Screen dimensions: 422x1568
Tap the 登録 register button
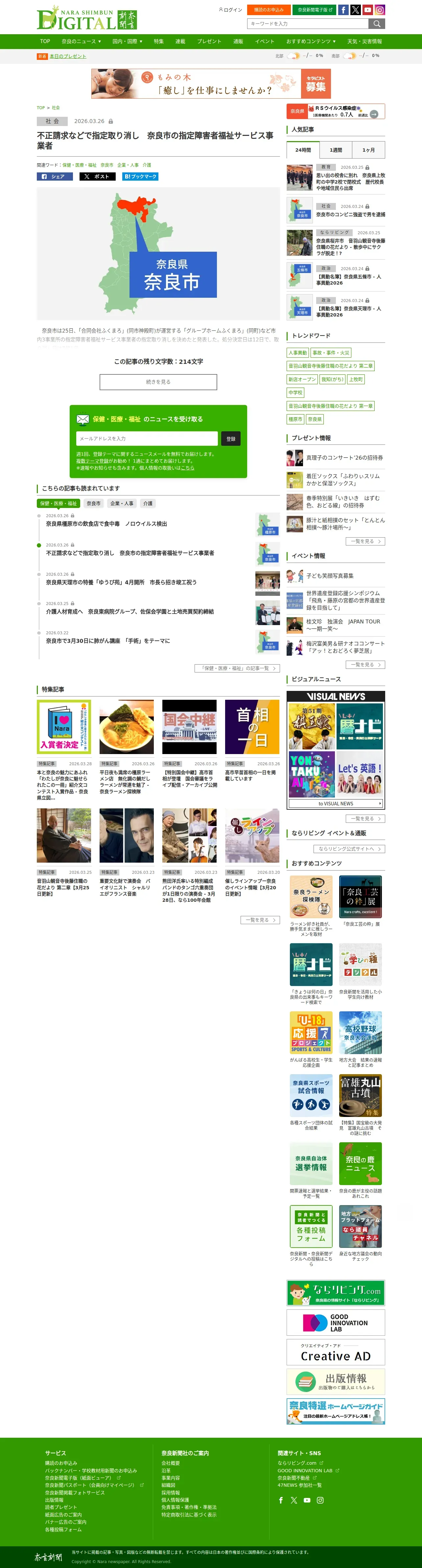tap(231, 439)
